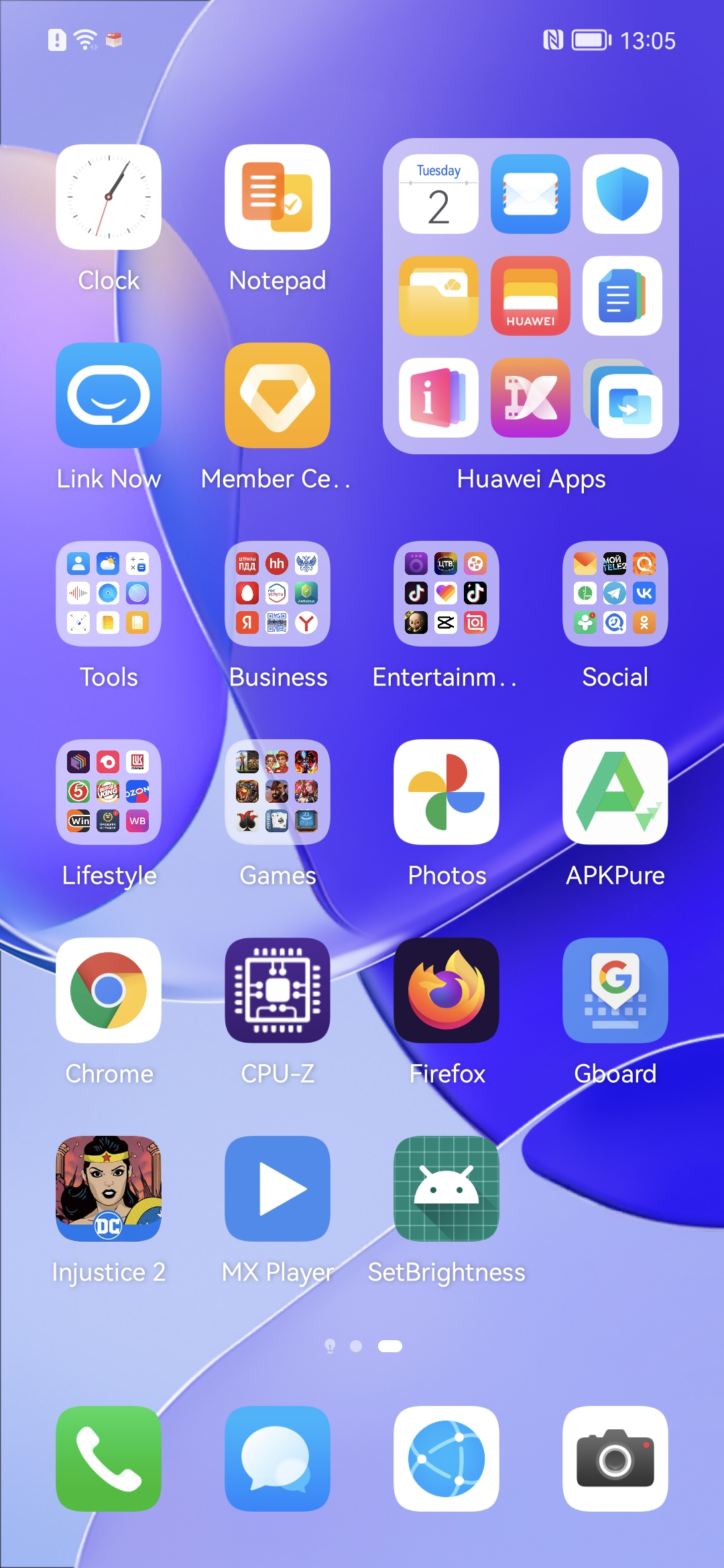
Task: Start Injustice 2 game
Action: point(109,1189)
